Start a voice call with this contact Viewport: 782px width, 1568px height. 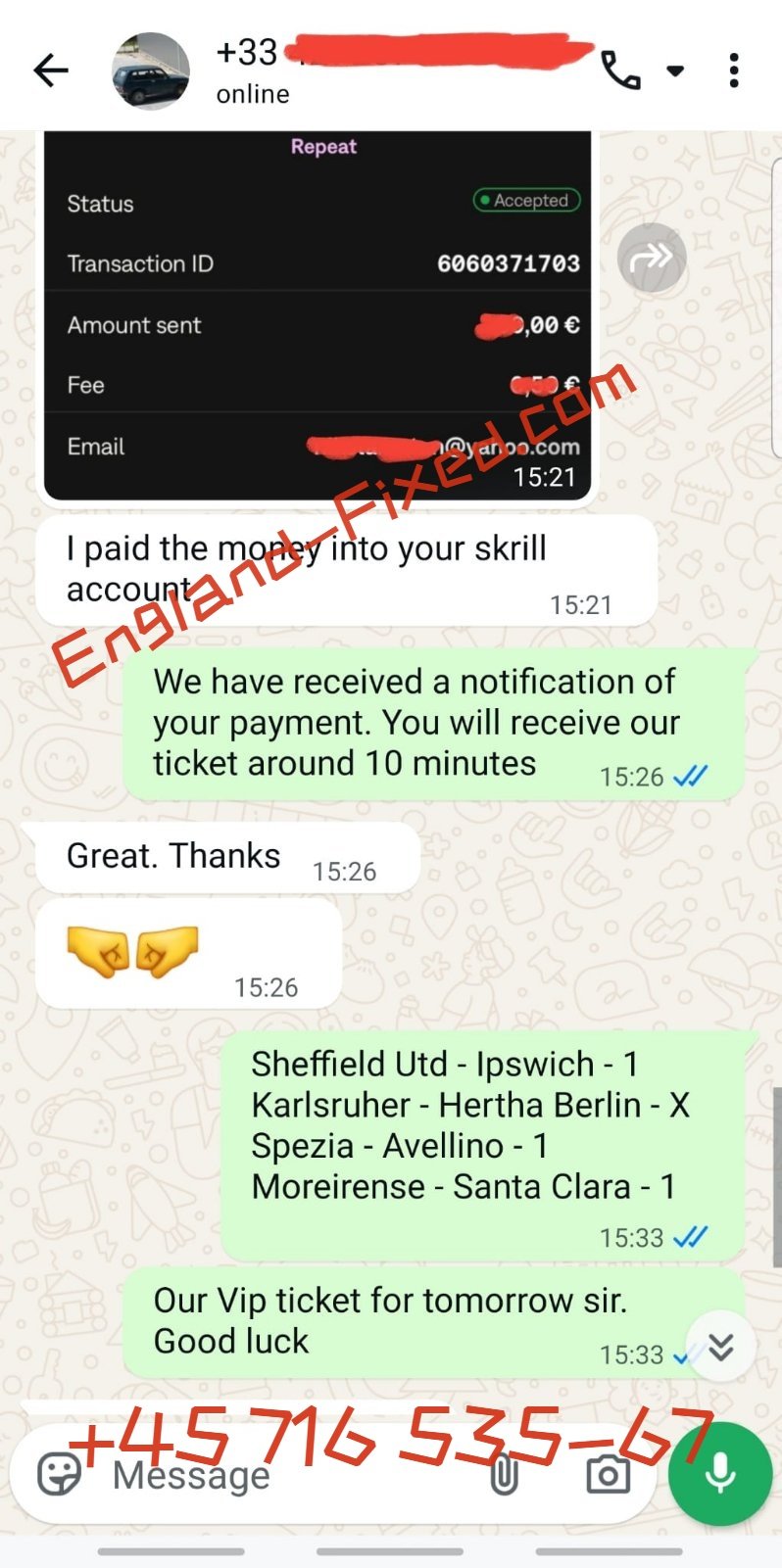tap(620, 71)
